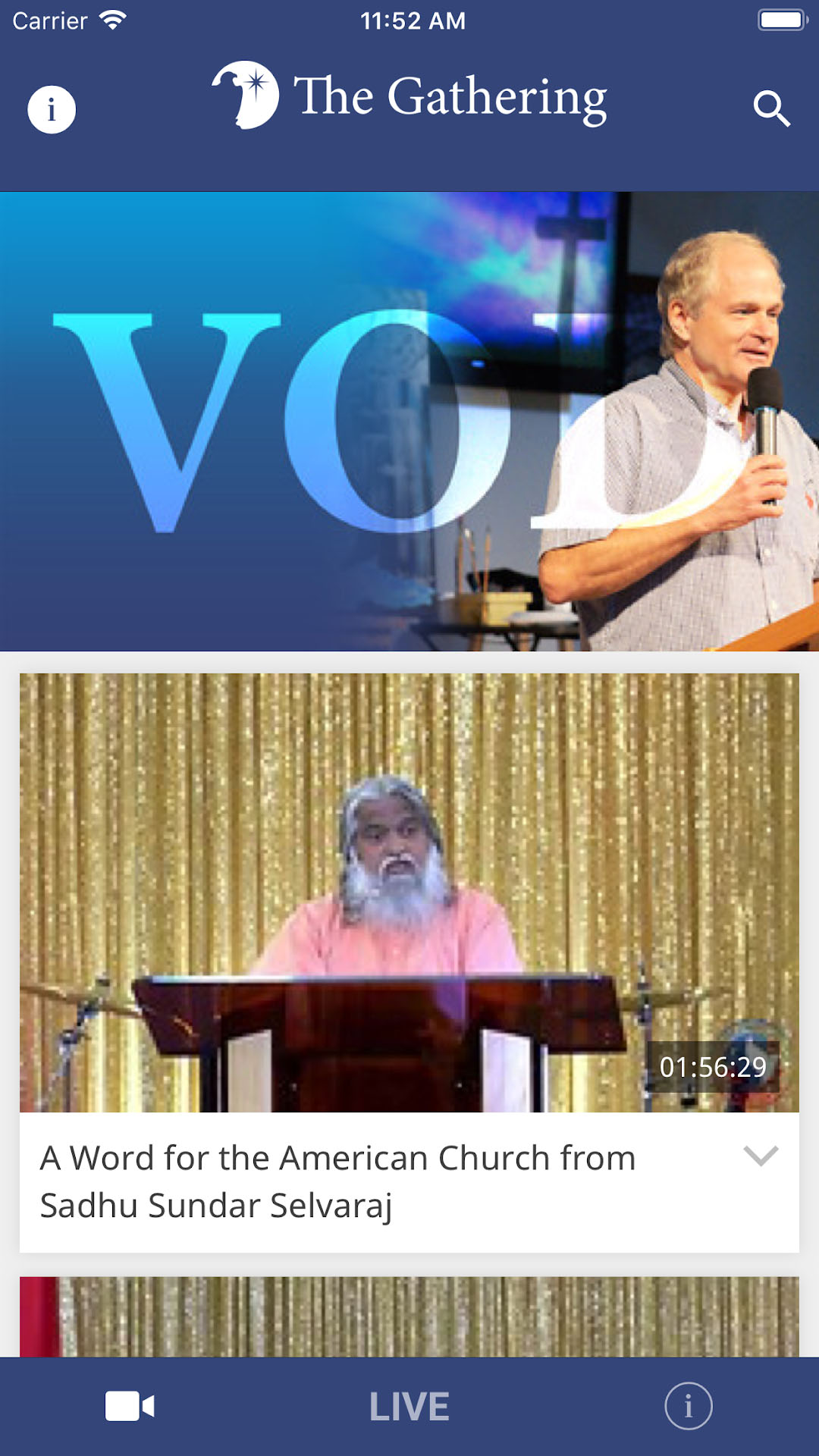
Task: Open the partially visible video card at the bottom
Action: point(409,1316)
